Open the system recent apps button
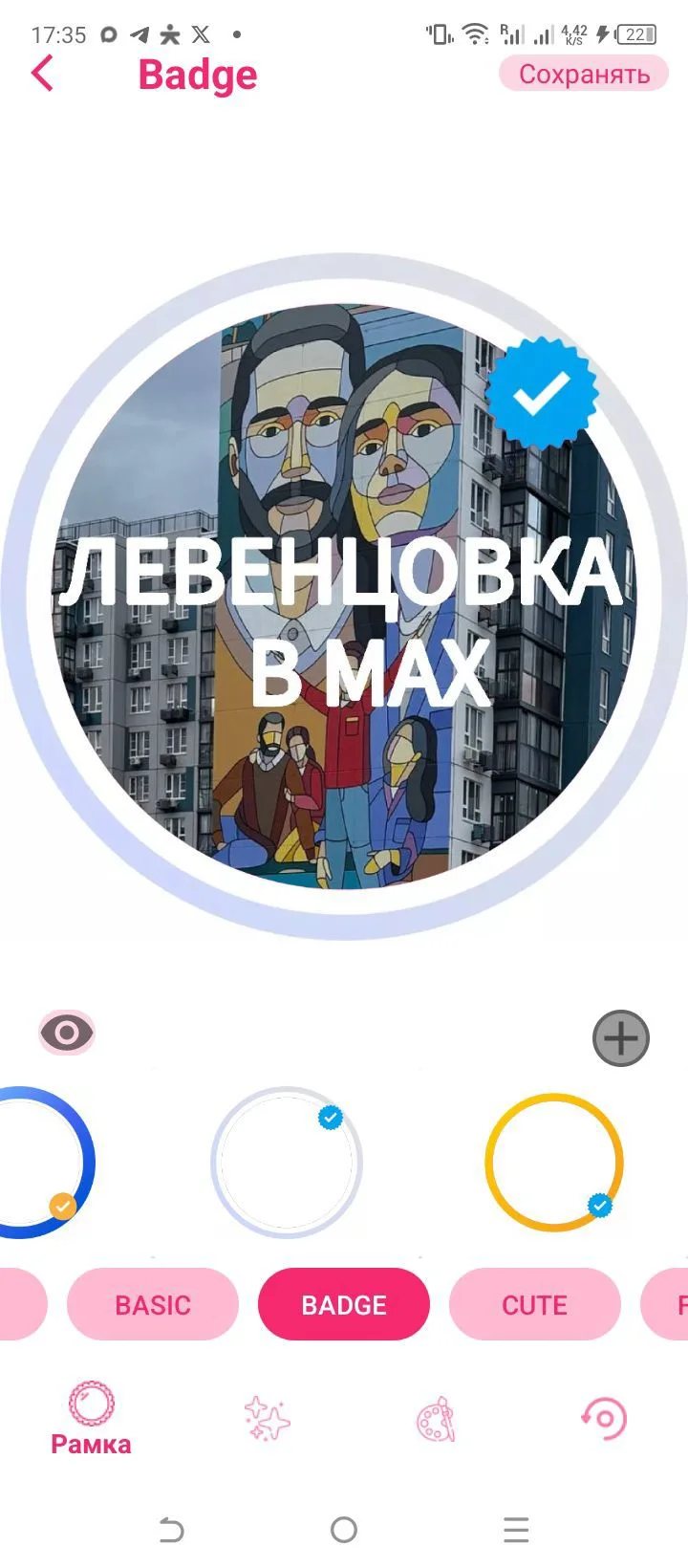Viewport: 688px width, 1568px height. coord(516,1530)
